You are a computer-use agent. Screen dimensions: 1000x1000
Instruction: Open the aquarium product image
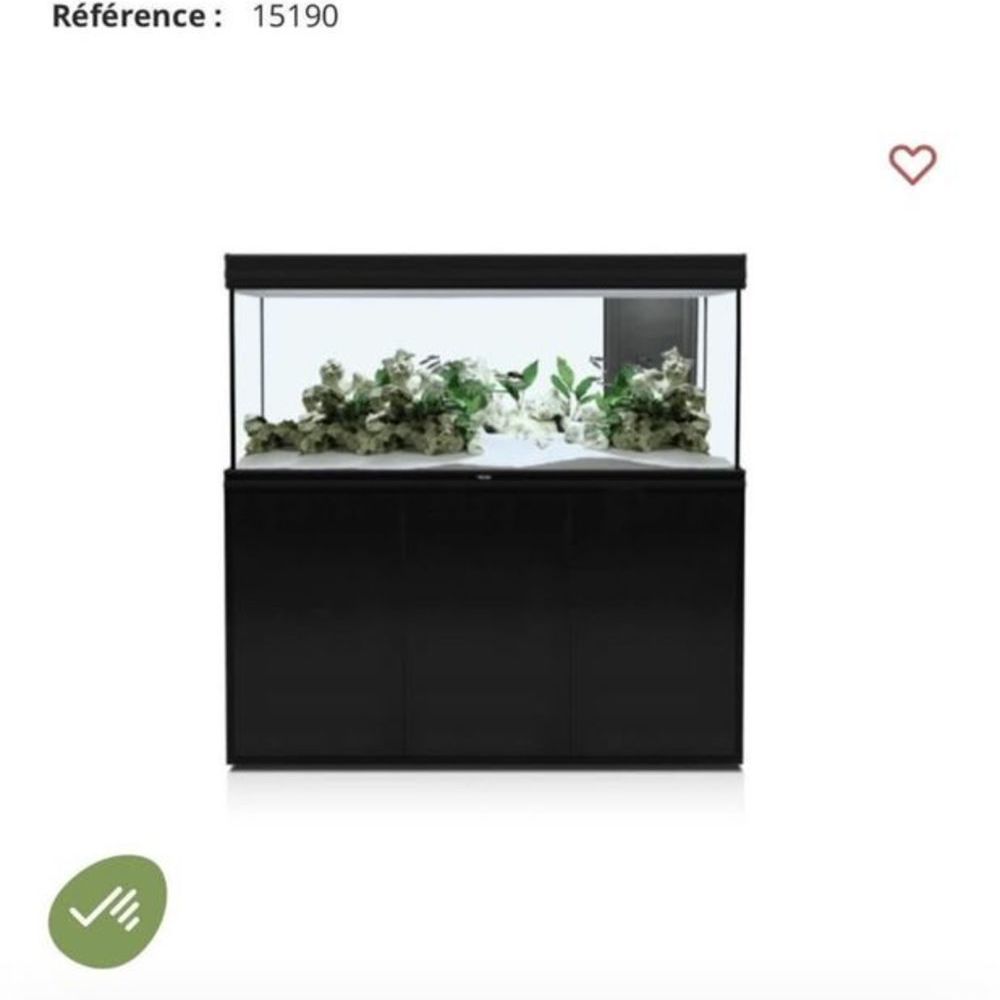tap(484, 510)
